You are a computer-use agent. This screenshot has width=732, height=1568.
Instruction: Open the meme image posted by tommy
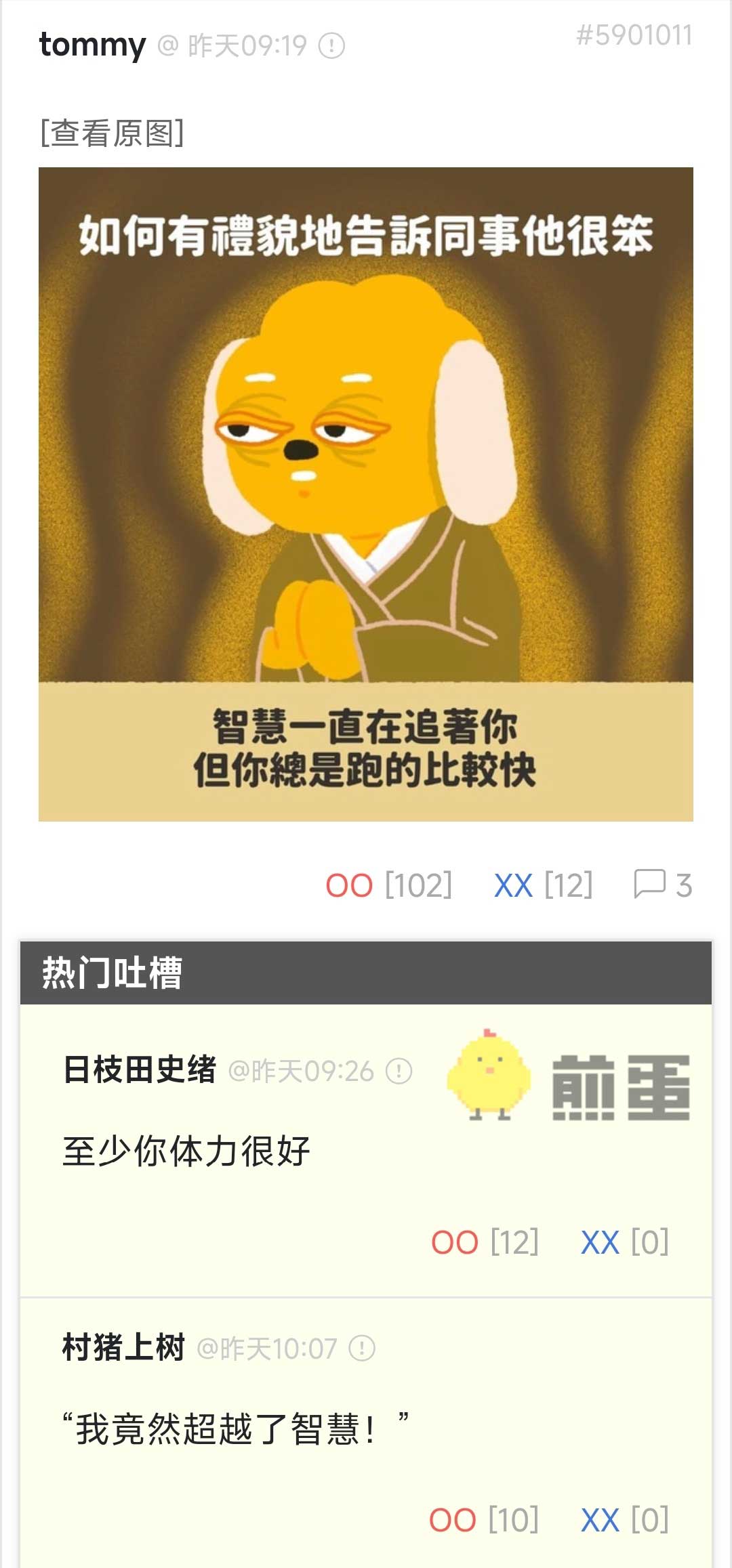tap(366, 494)
